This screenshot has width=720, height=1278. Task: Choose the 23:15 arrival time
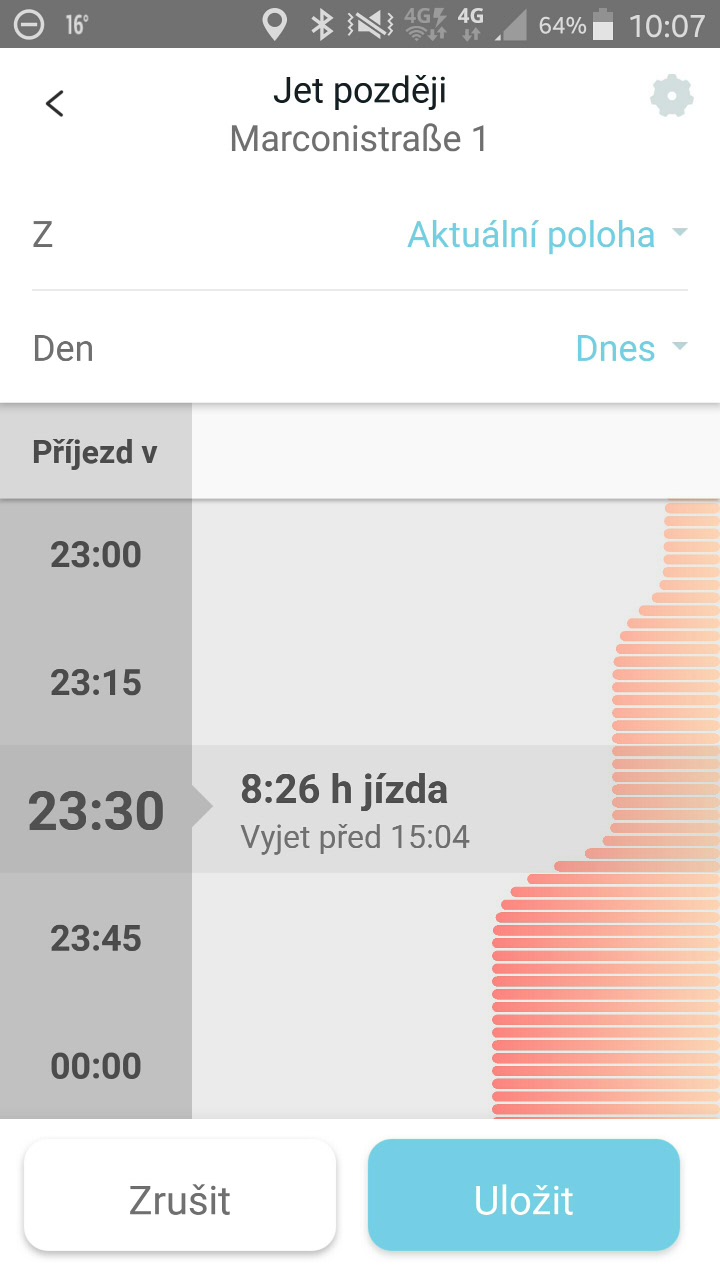96,683
